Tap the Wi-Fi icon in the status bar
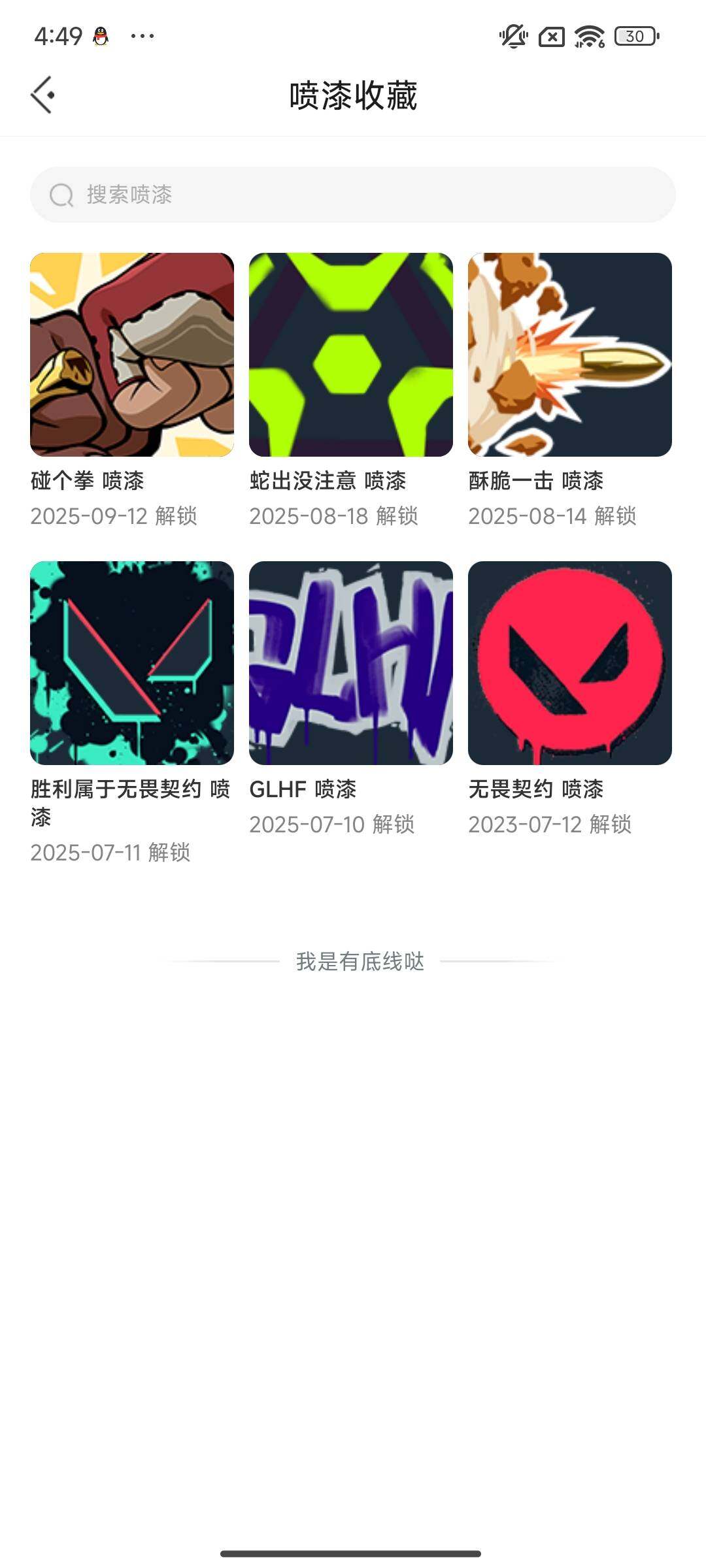The image size is (706, 1568). tap(588, 37)
